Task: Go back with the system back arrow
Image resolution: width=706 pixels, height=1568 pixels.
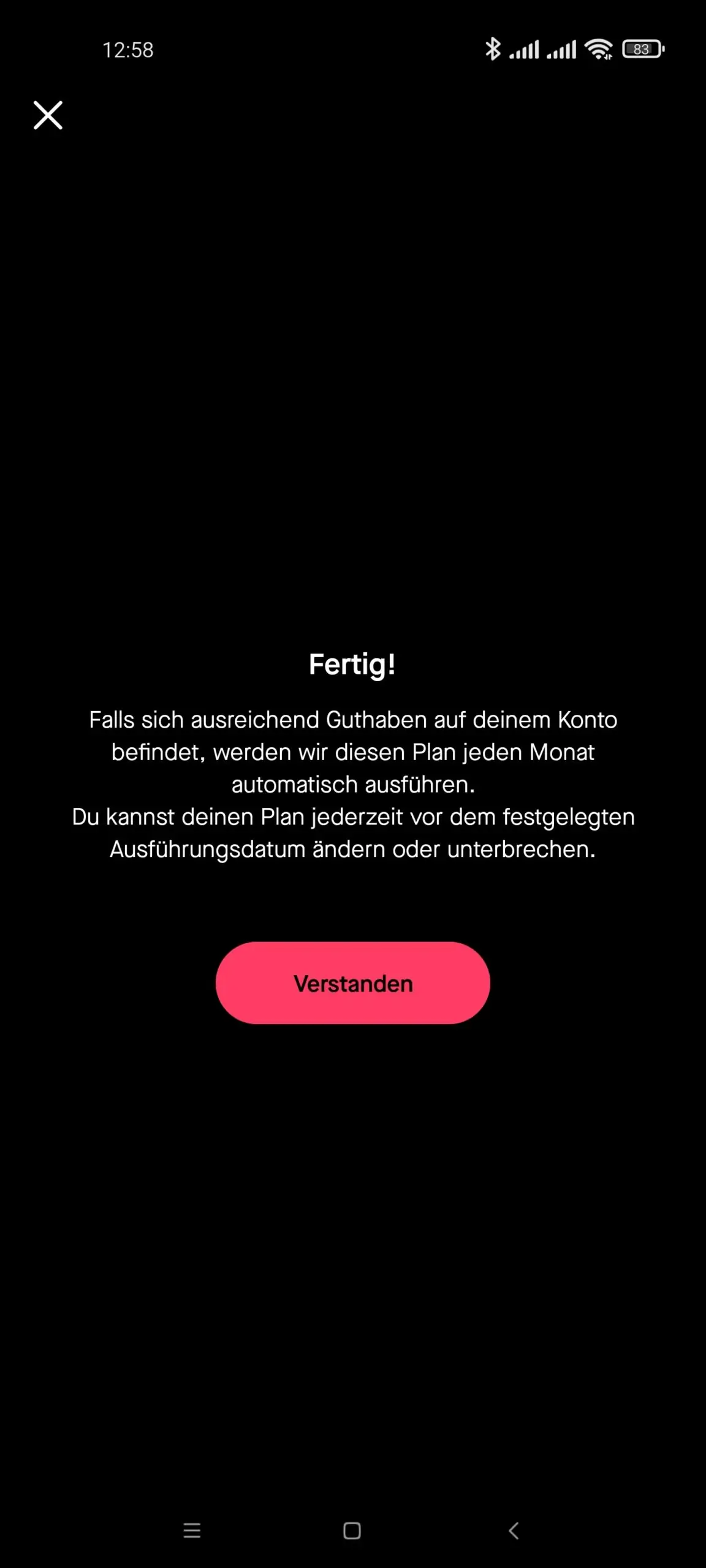Action: [x=514, y=1531]
